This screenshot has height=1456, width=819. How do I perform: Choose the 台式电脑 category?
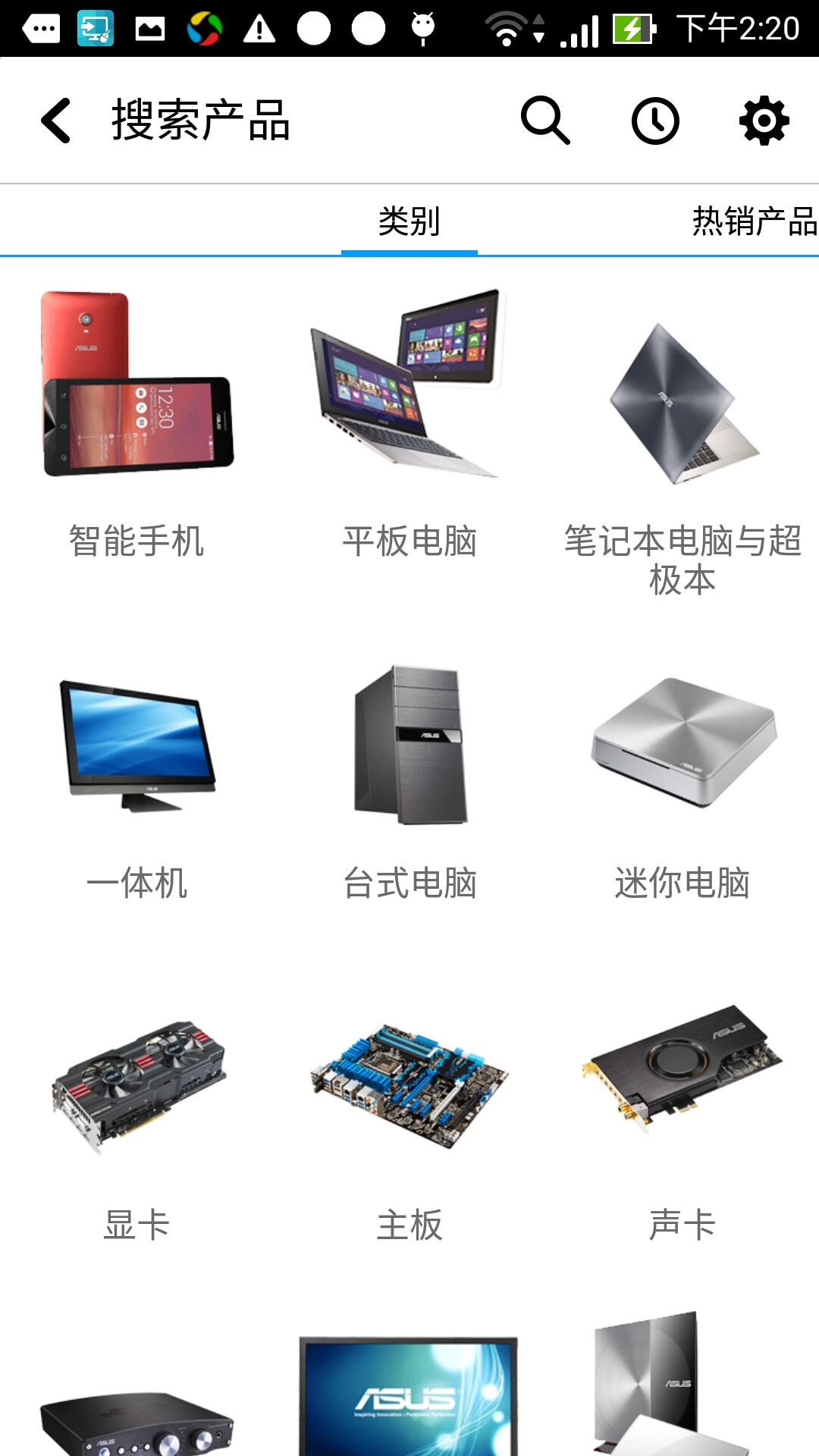[x=409, y=781]
